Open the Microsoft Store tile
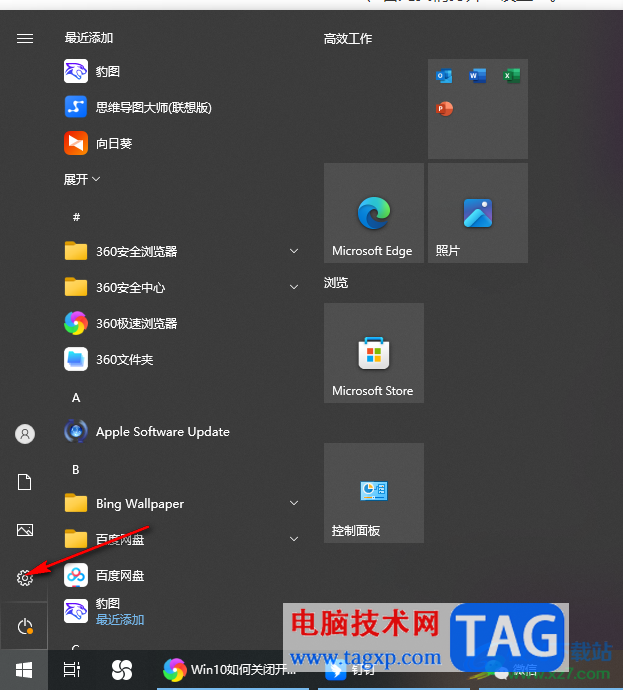The image size is (623, 690). tap(373, 353)
